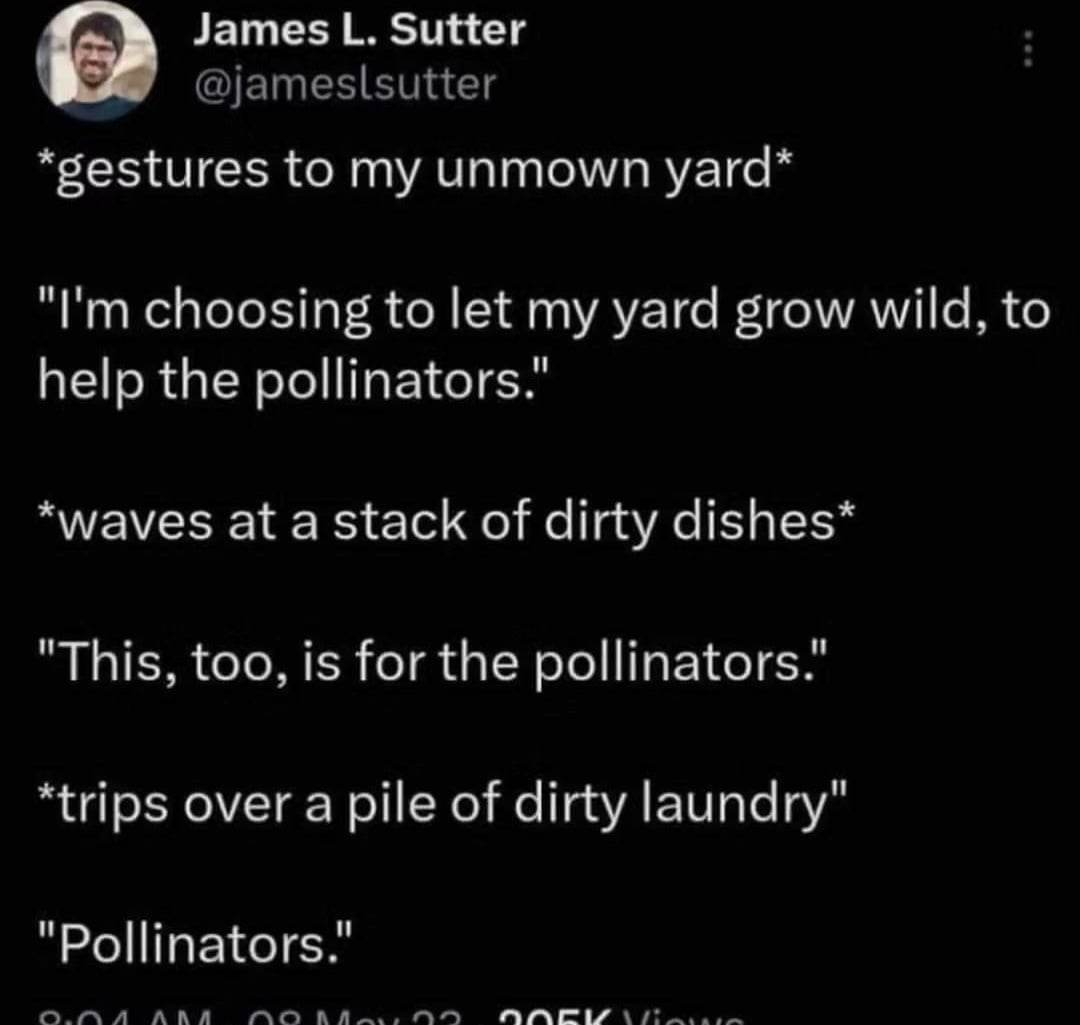Screen dimensions: 1080x1025
Task: Open the tweet's overflow menu
Action: (1024, 47)
